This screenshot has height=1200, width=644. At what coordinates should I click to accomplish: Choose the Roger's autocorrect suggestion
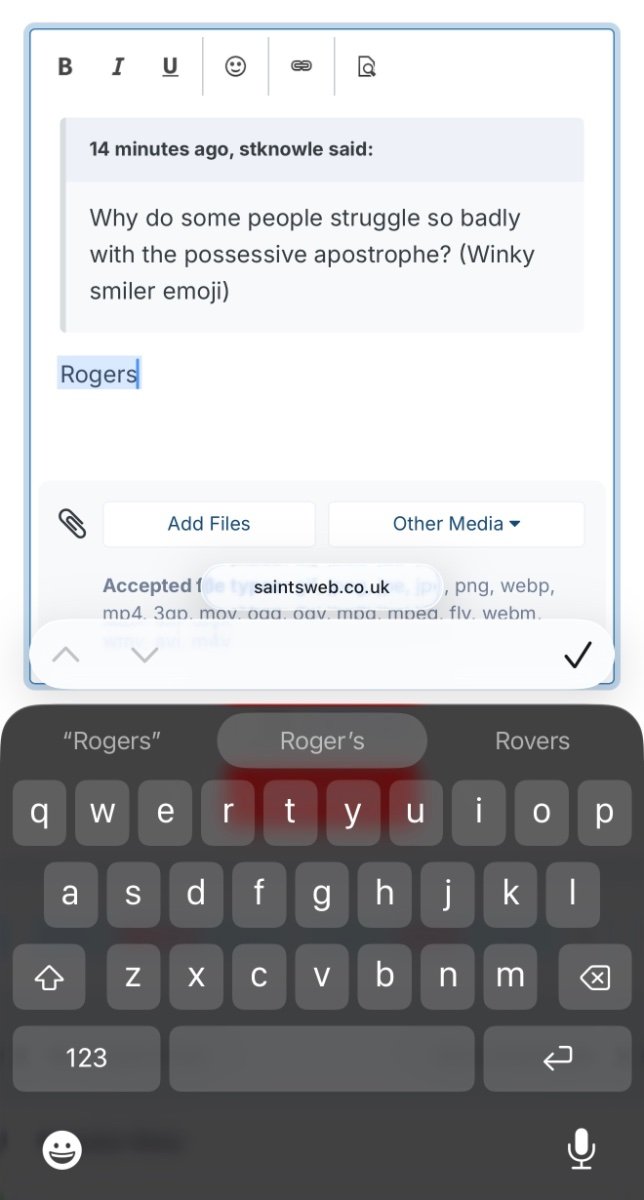click(x=322, y=741)
